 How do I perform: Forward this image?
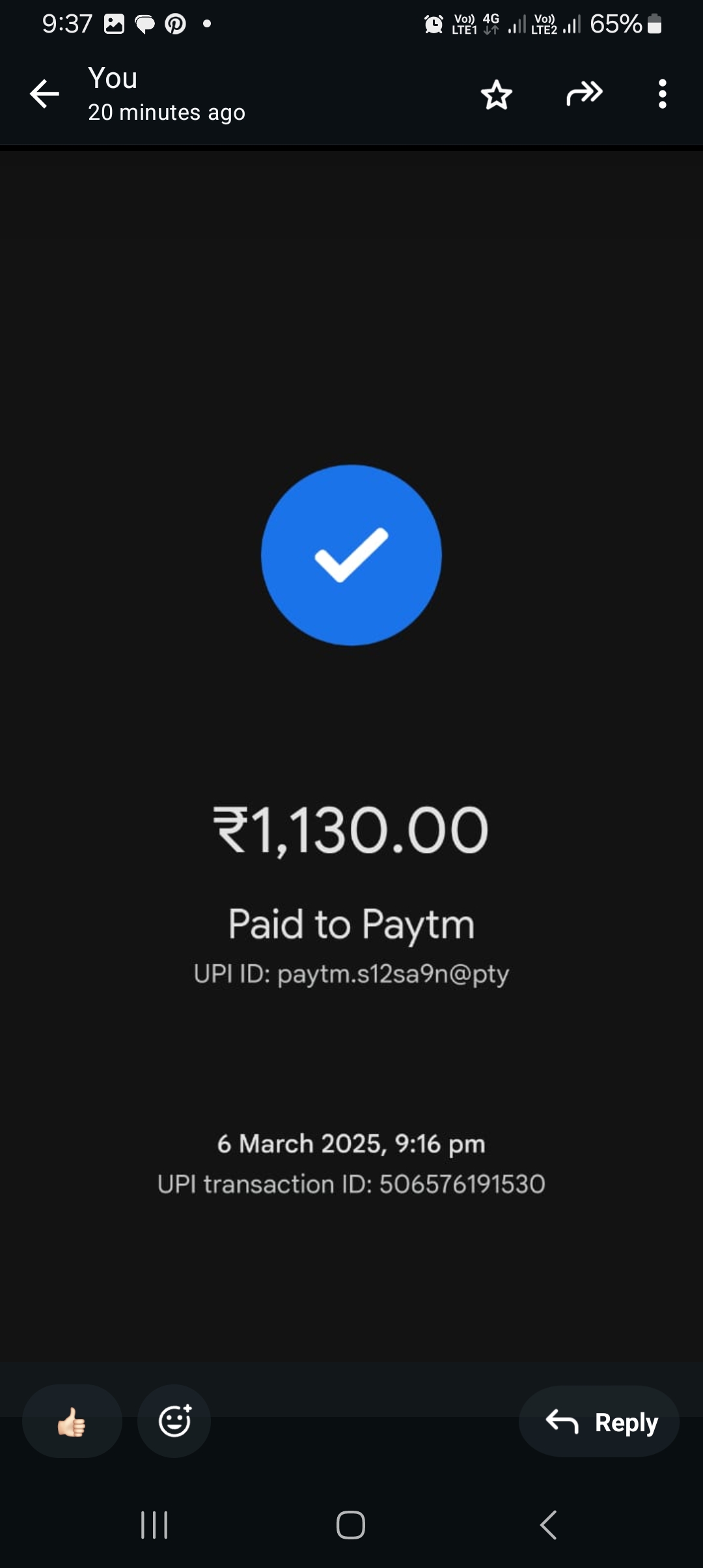coord(584,94)
